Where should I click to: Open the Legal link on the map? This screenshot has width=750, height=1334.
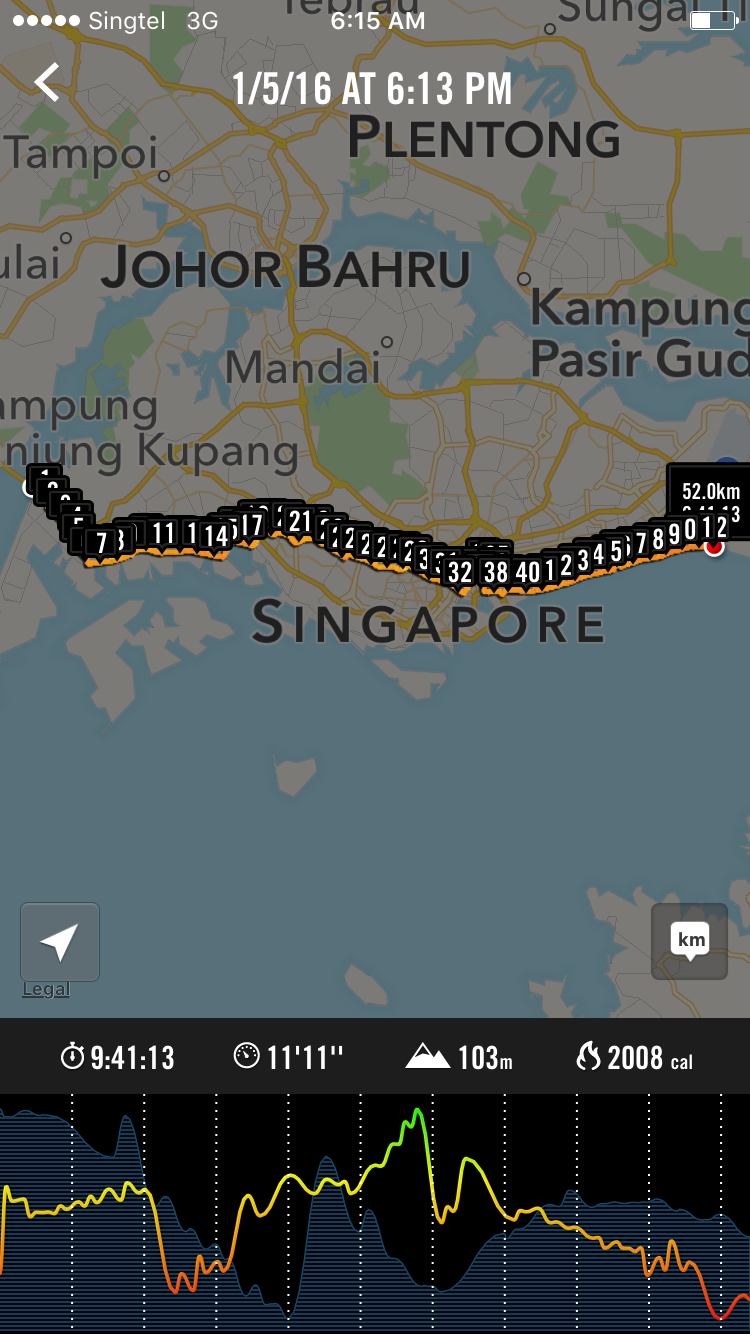click(x=46, y=989)
